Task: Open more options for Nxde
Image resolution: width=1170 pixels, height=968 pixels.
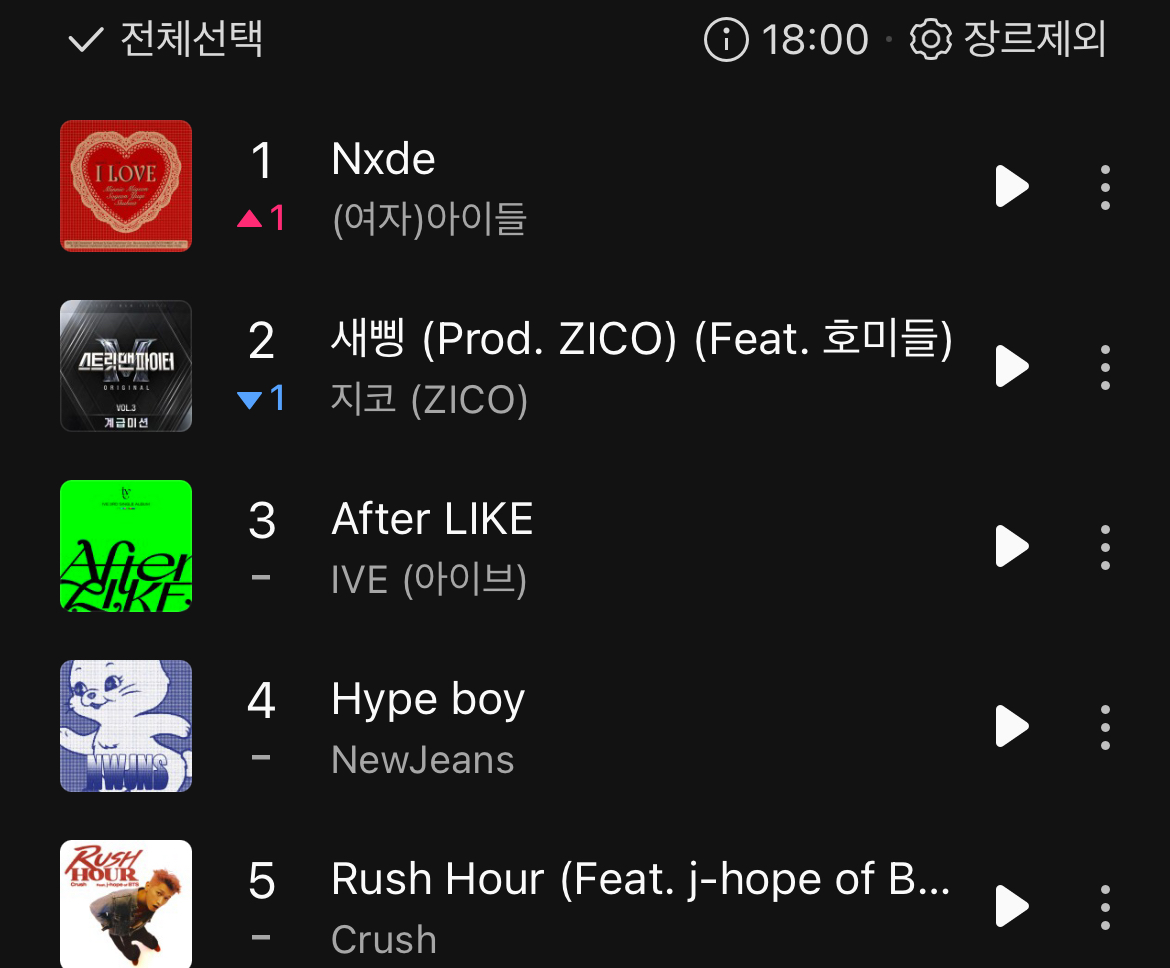Action: (1105, 187)
